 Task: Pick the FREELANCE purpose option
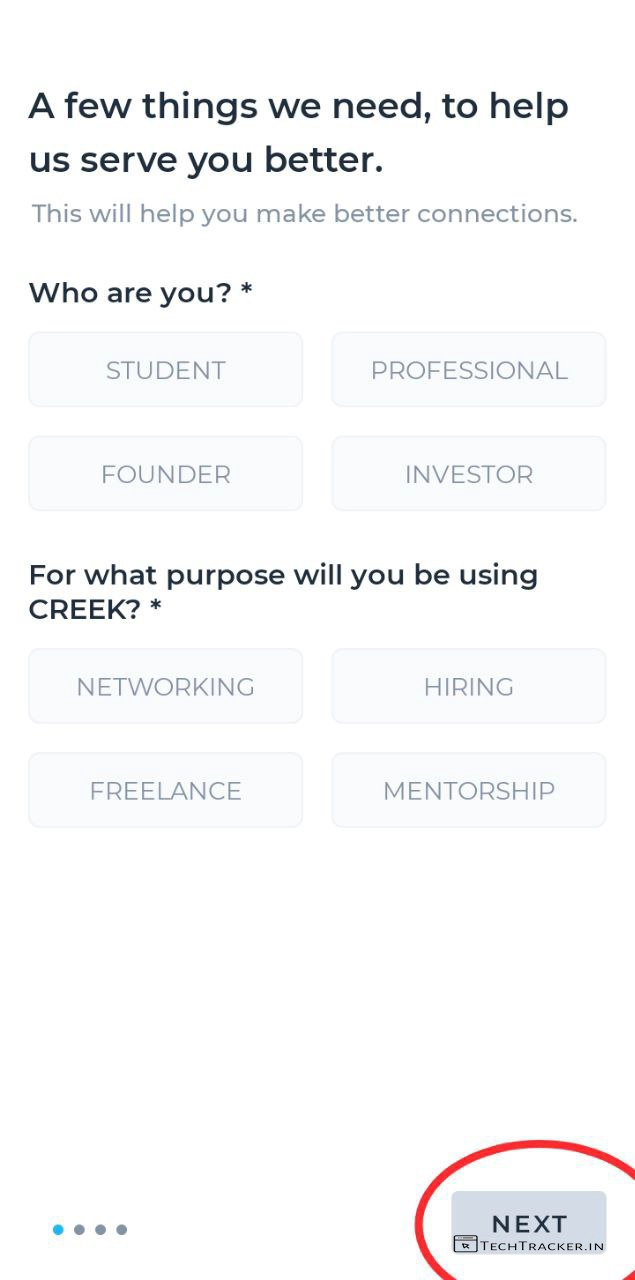pyautogui.click(x=165, y=791)
